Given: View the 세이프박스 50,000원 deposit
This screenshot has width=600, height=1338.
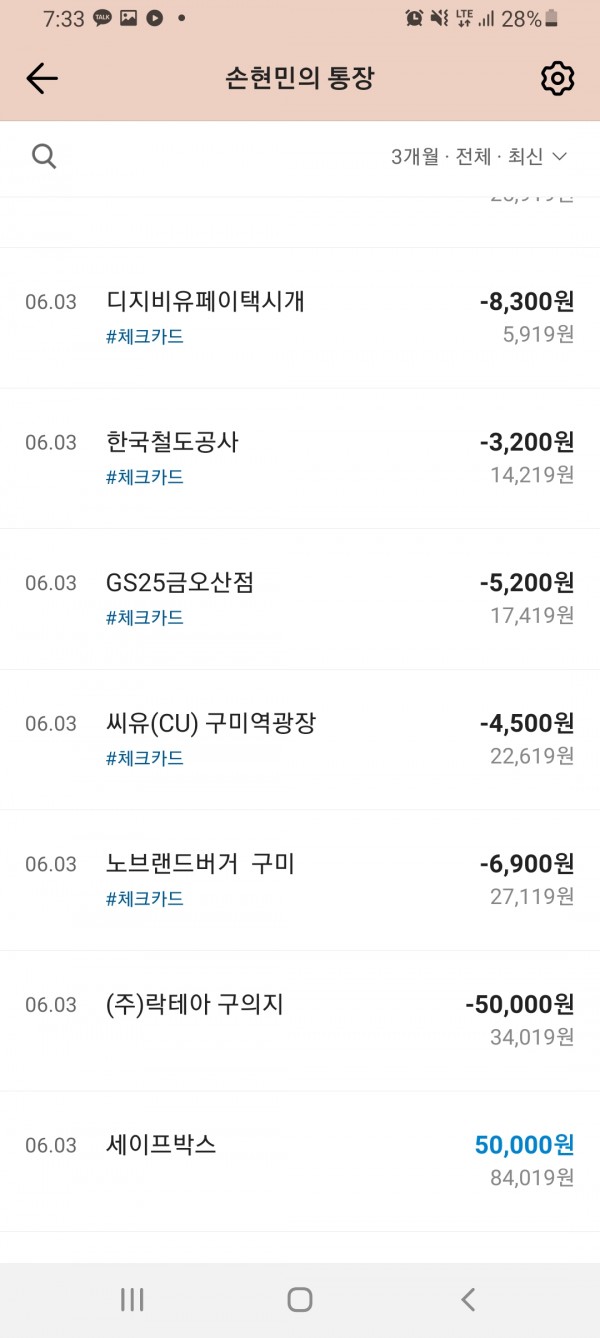Looking at the screenshot, I should pos(300,1160).
